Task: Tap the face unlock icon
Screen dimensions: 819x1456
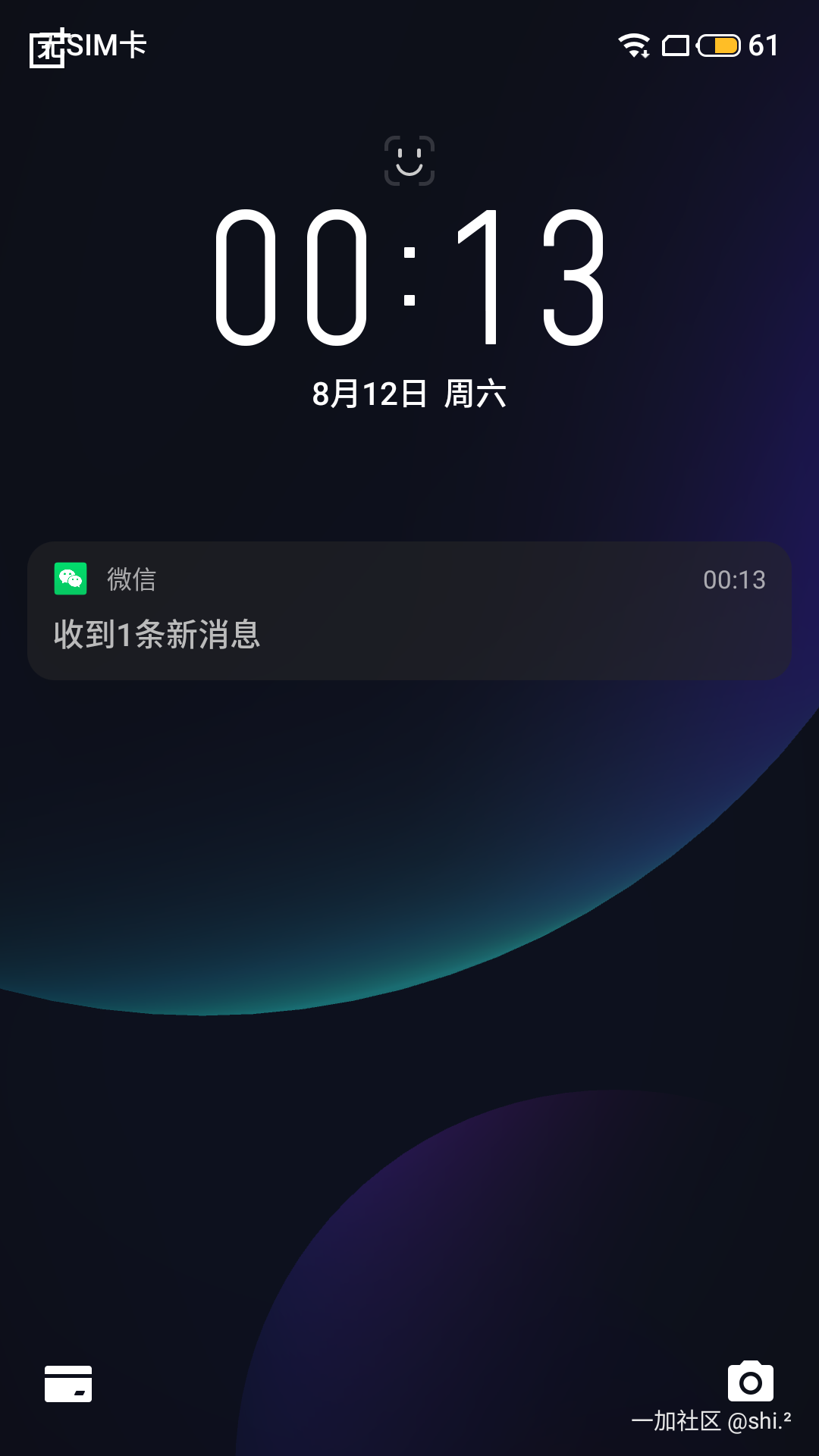Action: click(409, 161)
